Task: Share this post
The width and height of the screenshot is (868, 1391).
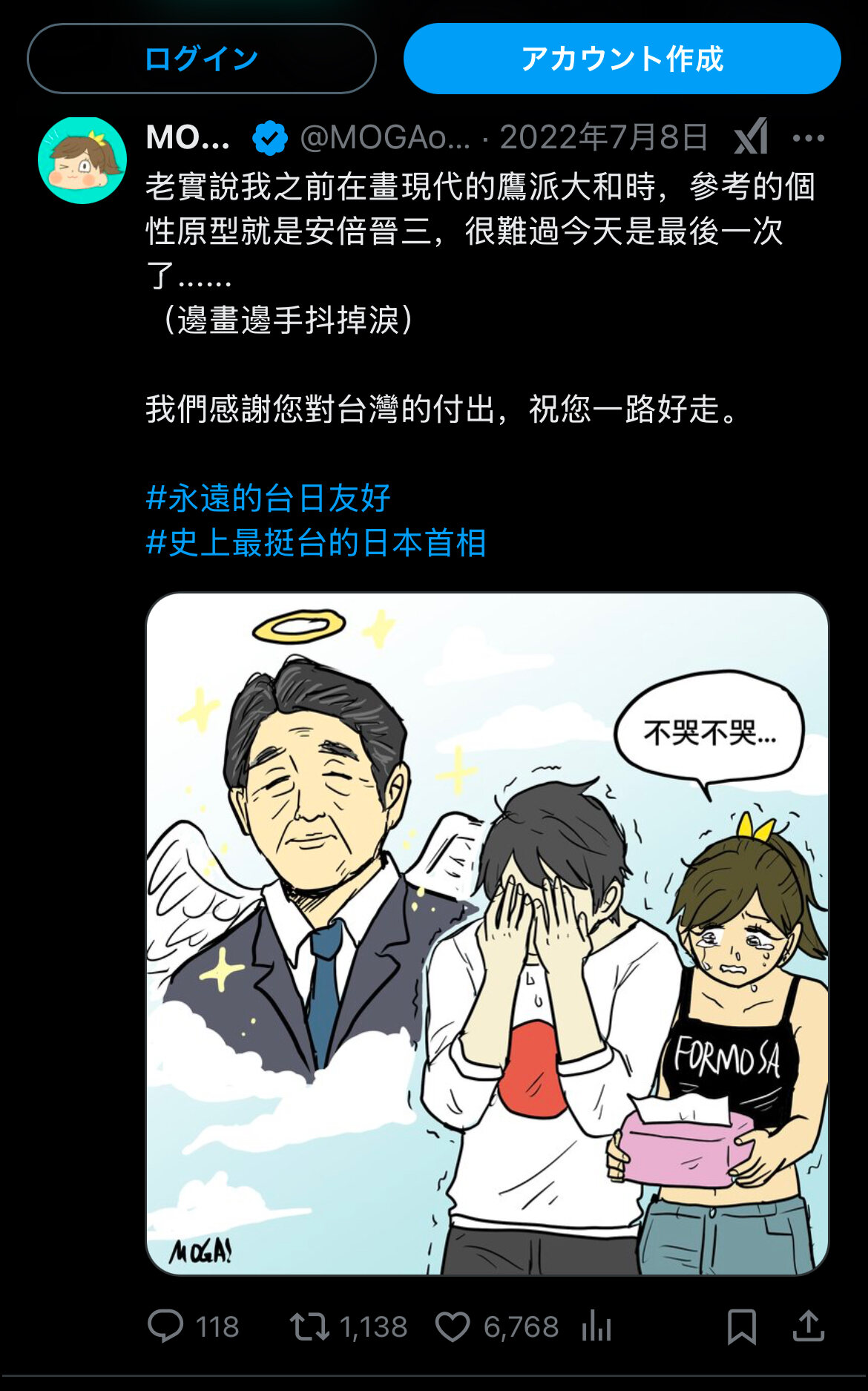Action: pos(808,1326)
